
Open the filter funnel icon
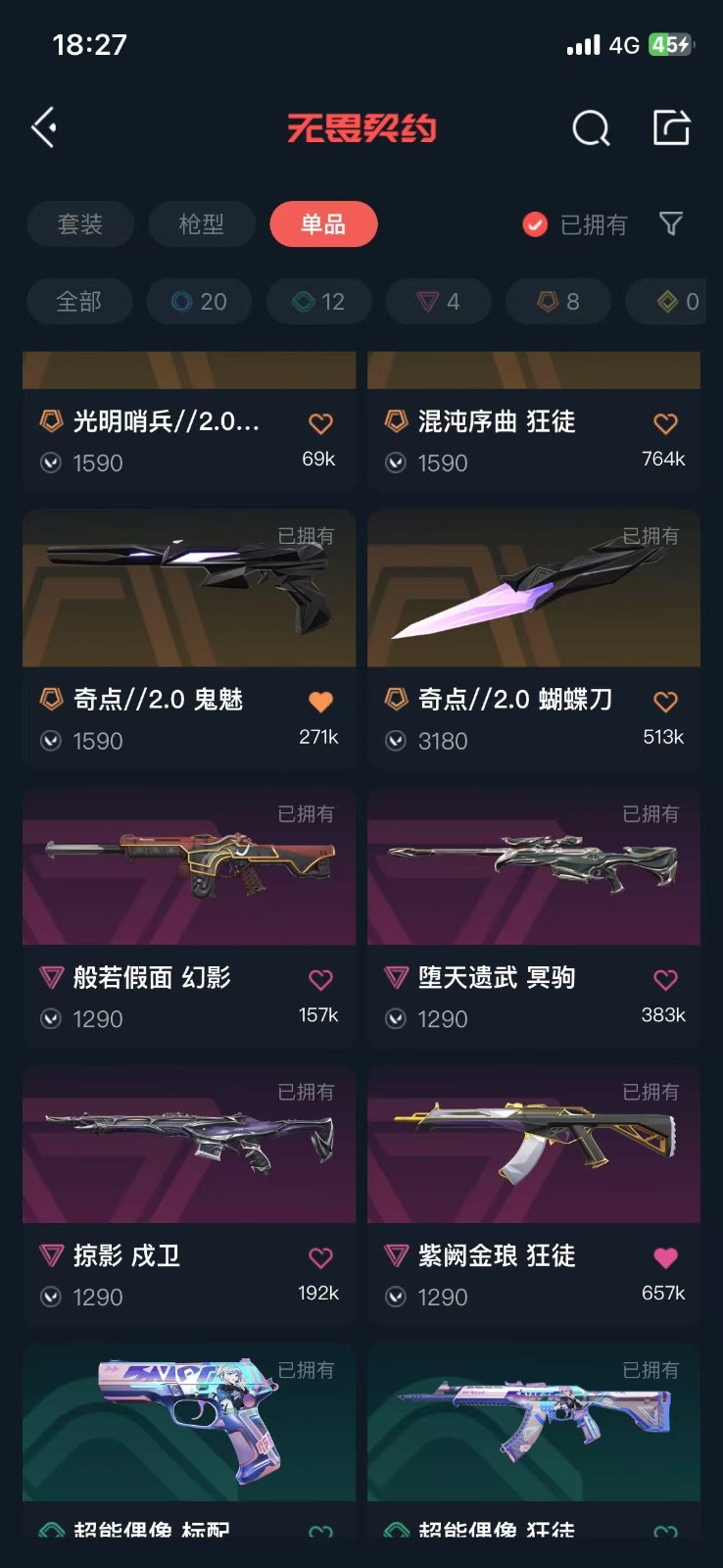(671, 224)
